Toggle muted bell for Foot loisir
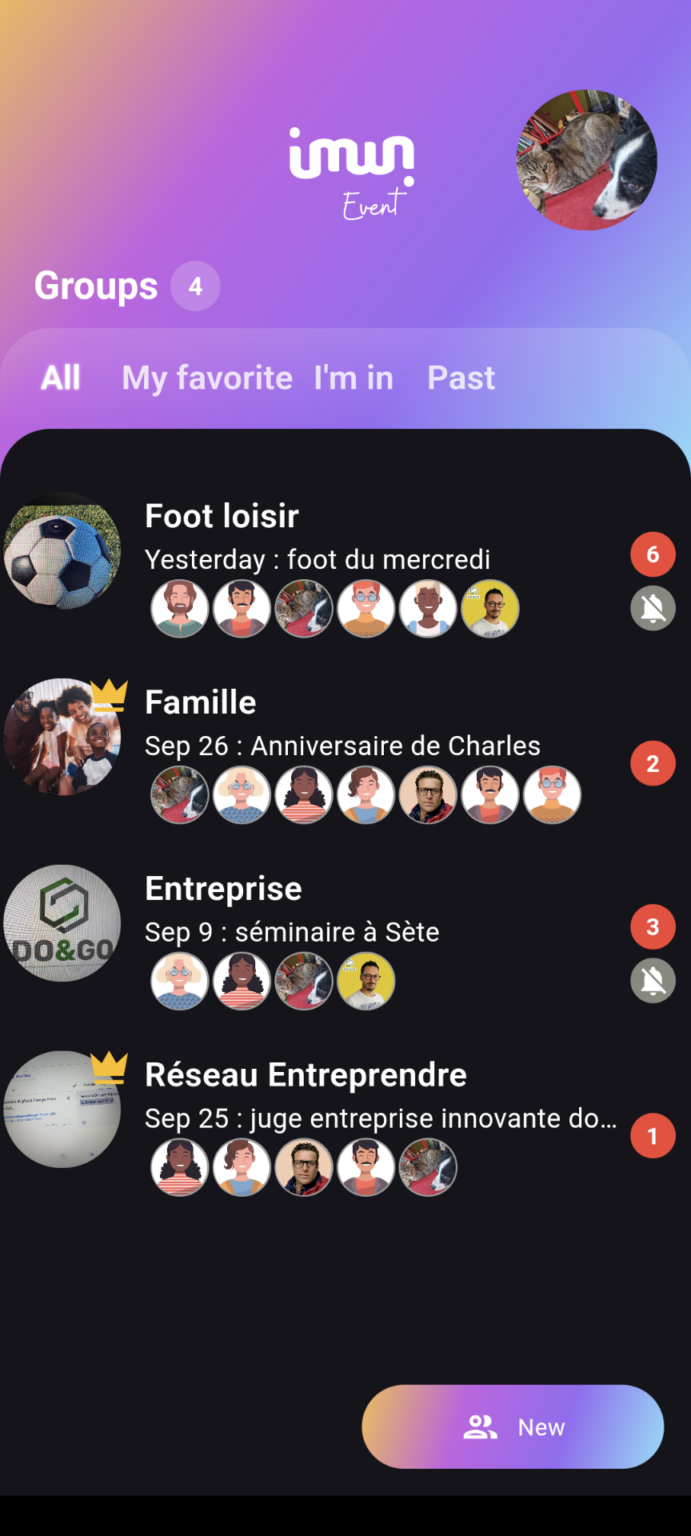The width and height of the screenshot is (691, 1536). tap(652, 607)
